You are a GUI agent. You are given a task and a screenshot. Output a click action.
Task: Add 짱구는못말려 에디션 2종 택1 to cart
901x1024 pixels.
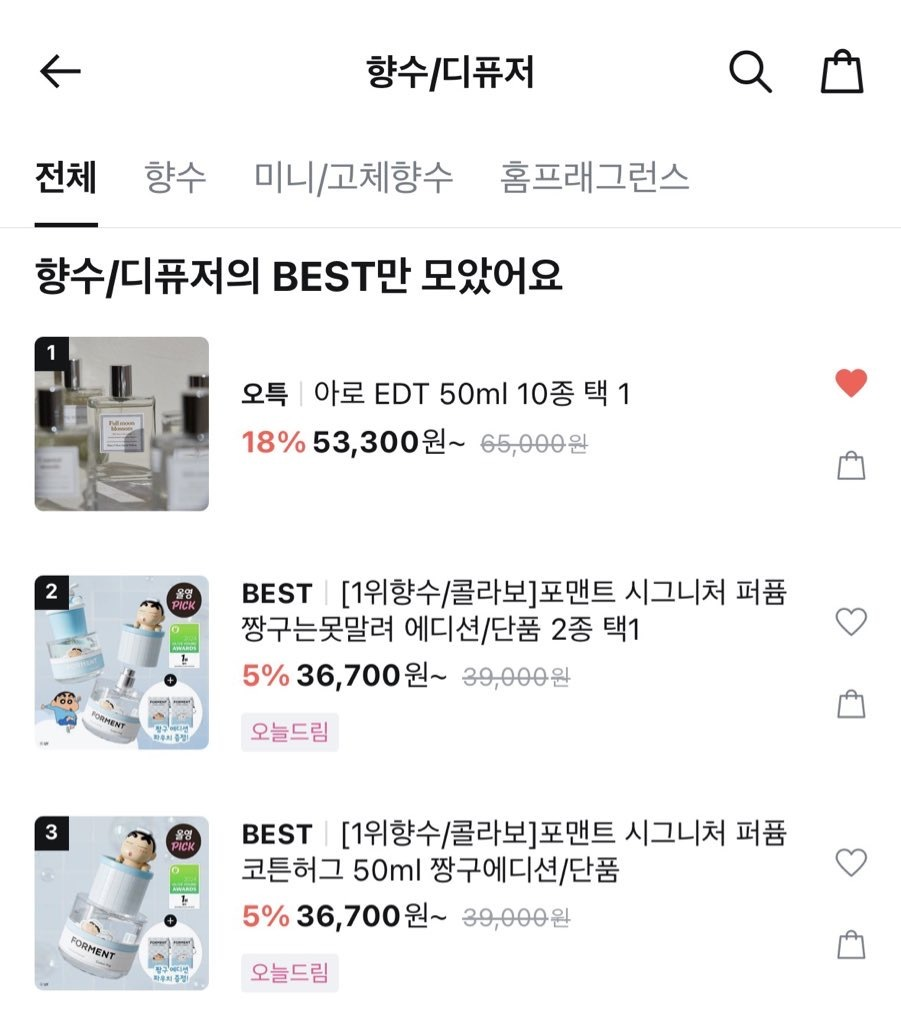pos(851,704)
